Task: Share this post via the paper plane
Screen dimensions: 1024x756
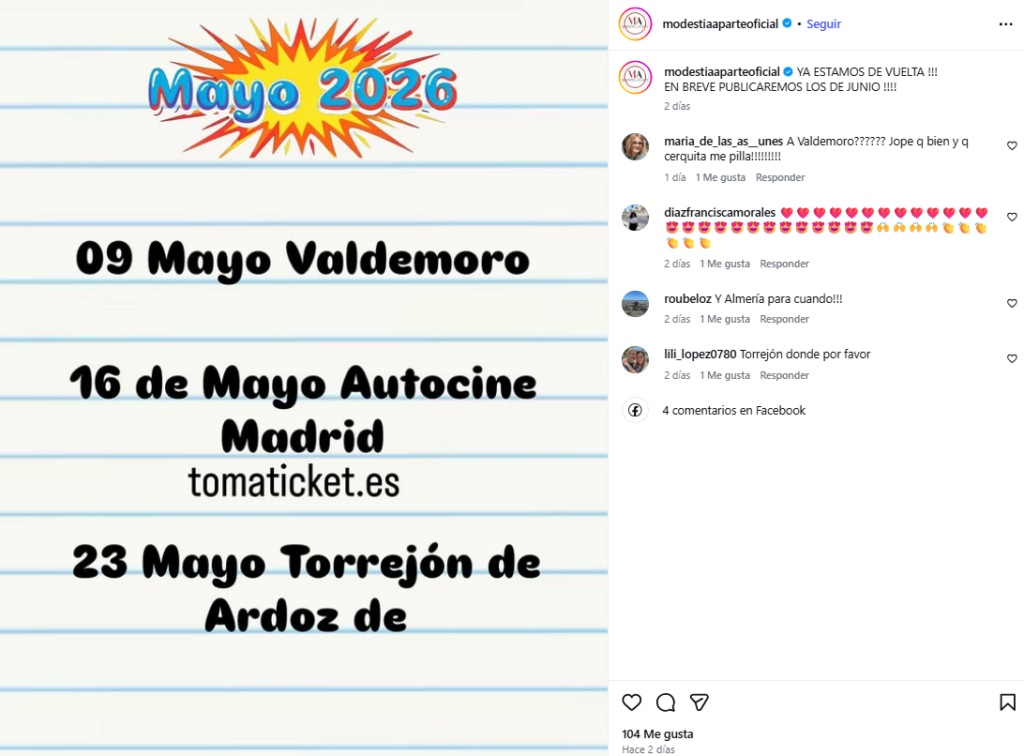Action: tap(700, 702)
